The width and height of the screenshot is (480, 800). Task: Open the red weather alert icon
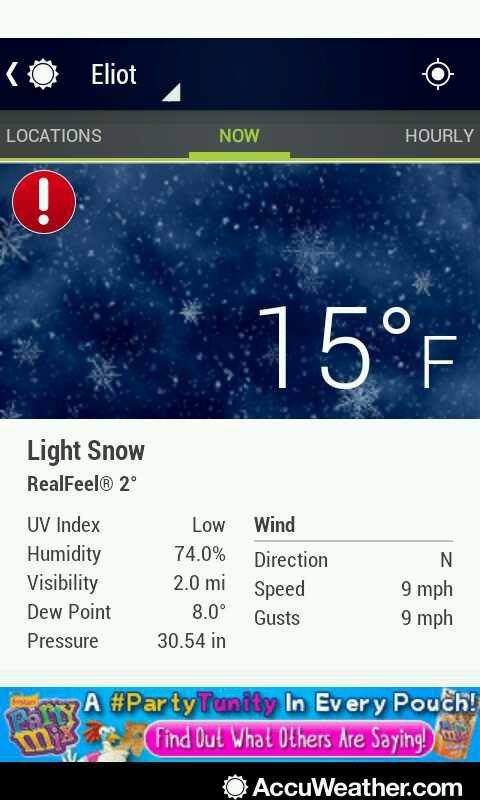coord(44,202)
